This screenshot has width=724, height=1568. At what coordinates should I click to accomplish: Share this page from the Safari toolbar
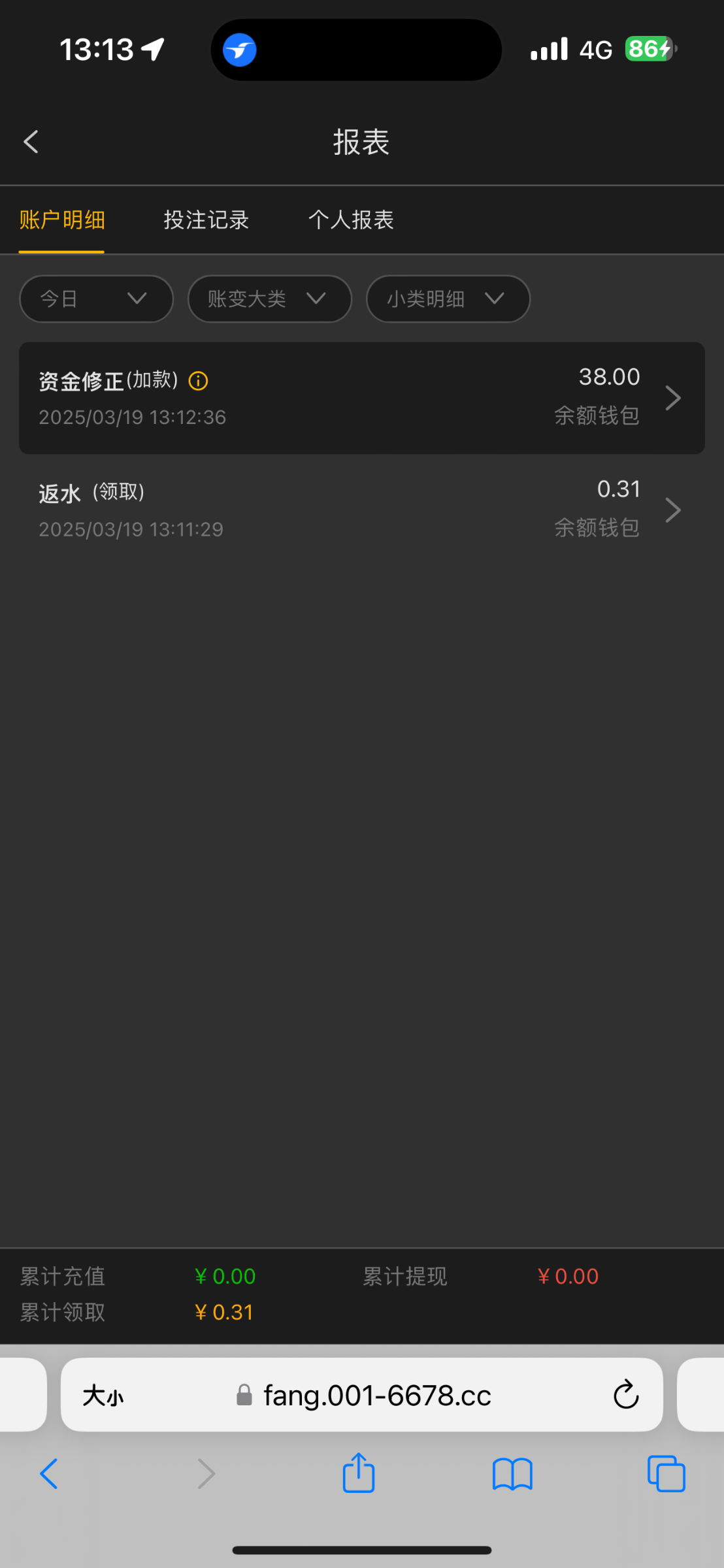coord(359,1474)
